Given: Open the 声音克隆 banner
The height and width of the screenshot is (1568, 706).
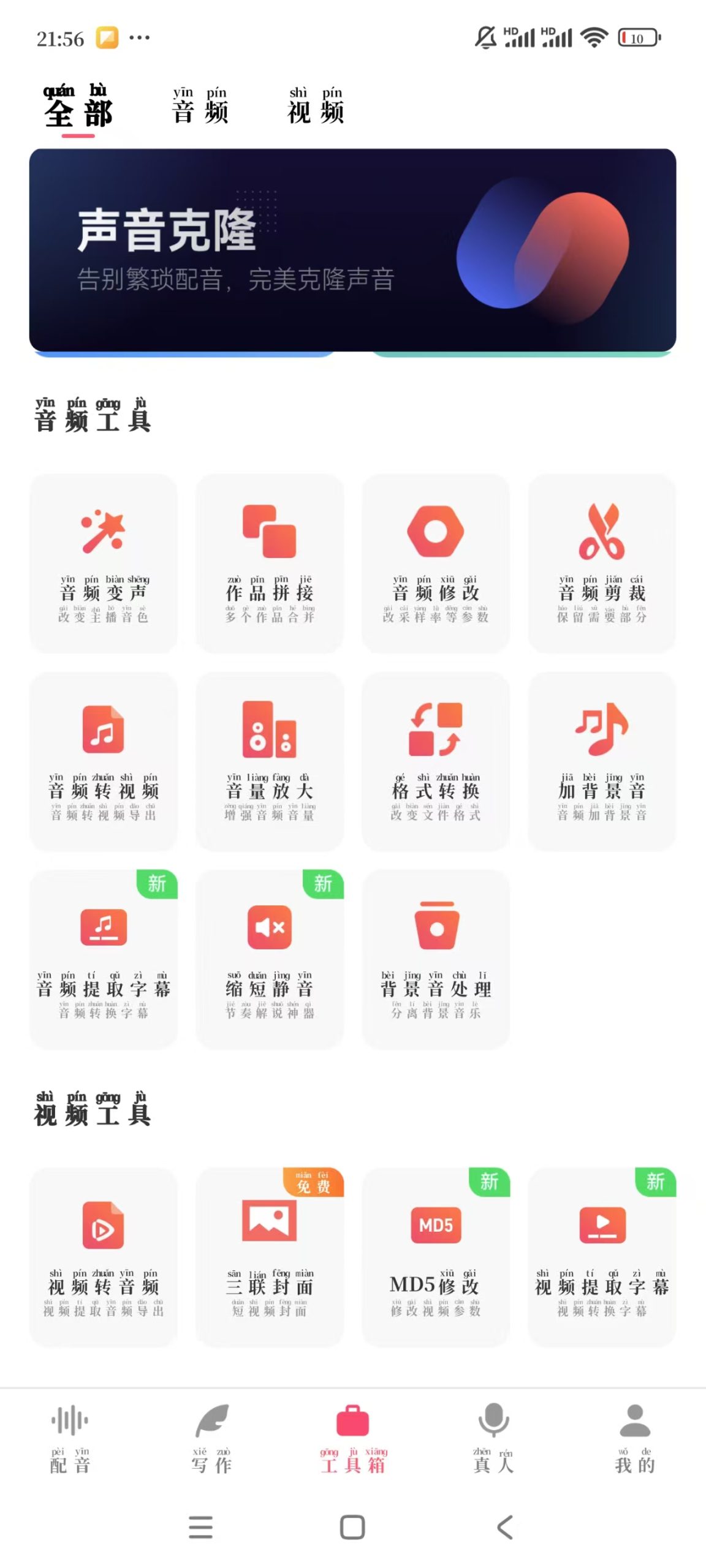Looking at the screenshot, I should (x=352, y=250).
